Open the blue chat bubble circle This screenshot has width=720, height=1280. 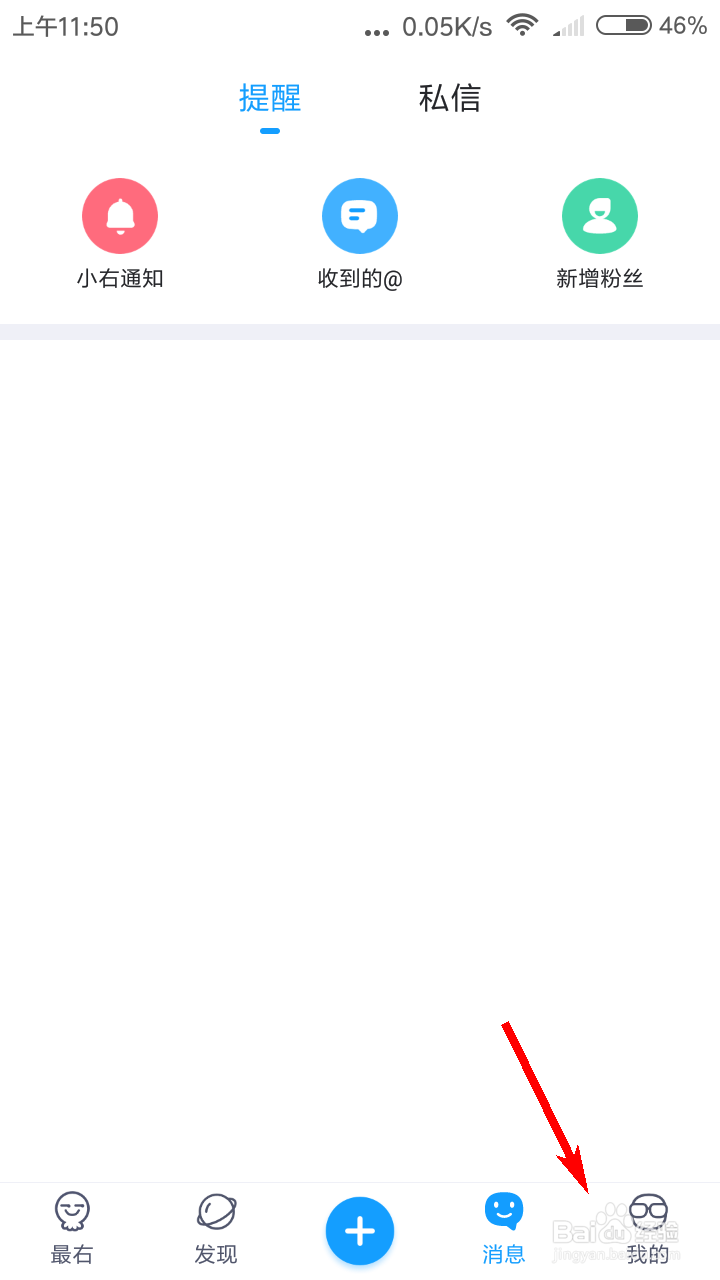click(x=360, y=216)
